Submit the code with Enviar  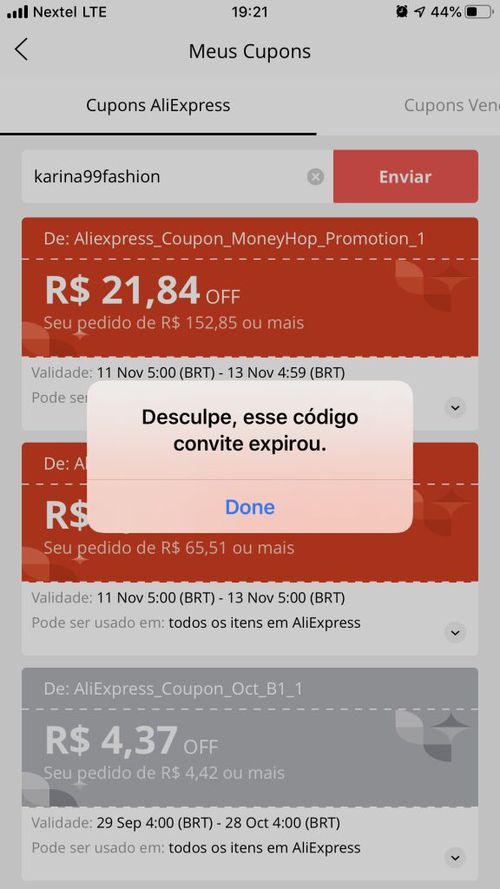[x=405, y=176]
